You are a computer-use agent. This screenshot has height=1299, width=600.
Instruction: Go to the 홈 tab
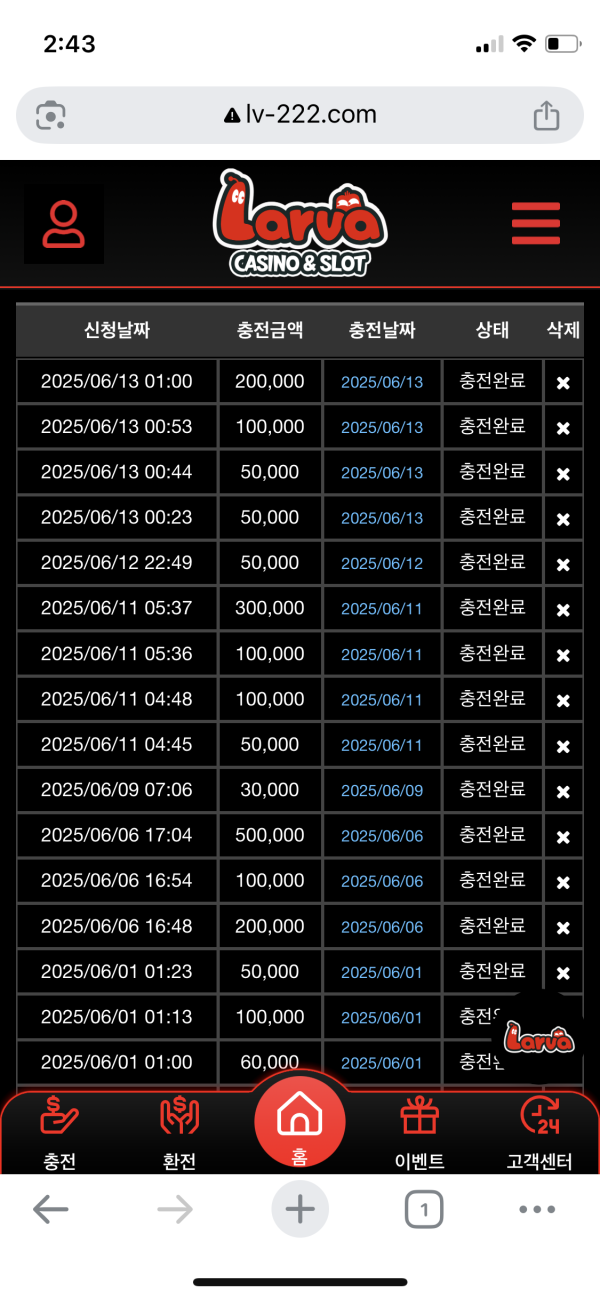point(299,1124)
